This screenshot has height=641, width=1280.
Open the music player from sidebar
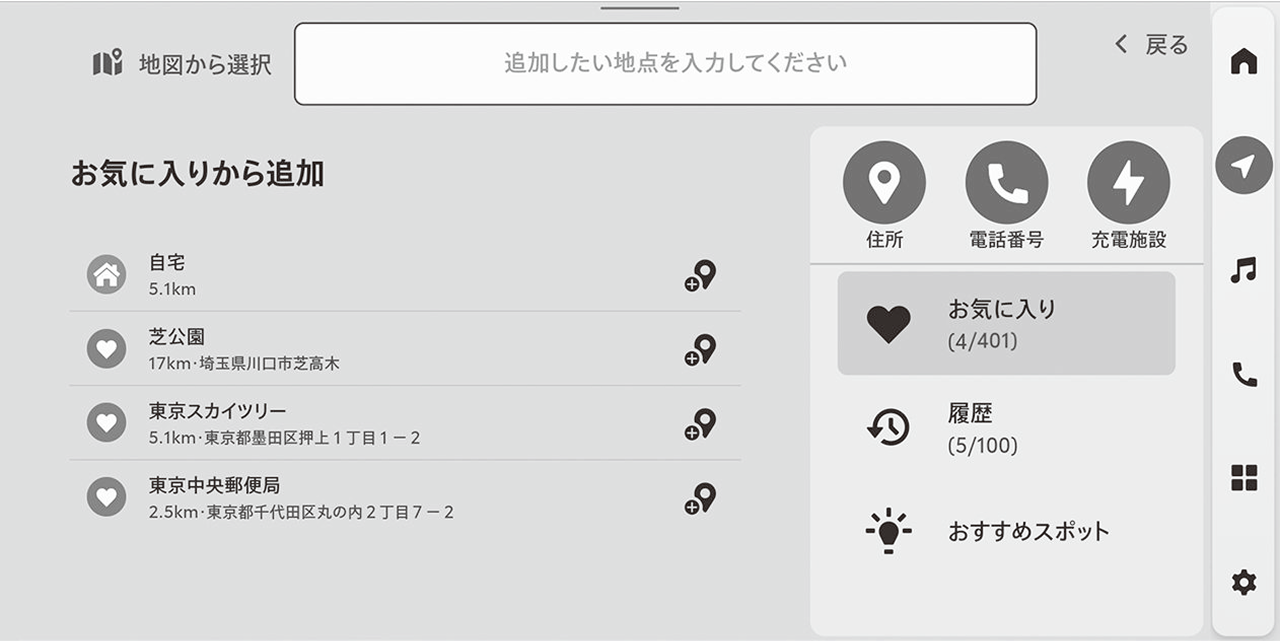1243,270
